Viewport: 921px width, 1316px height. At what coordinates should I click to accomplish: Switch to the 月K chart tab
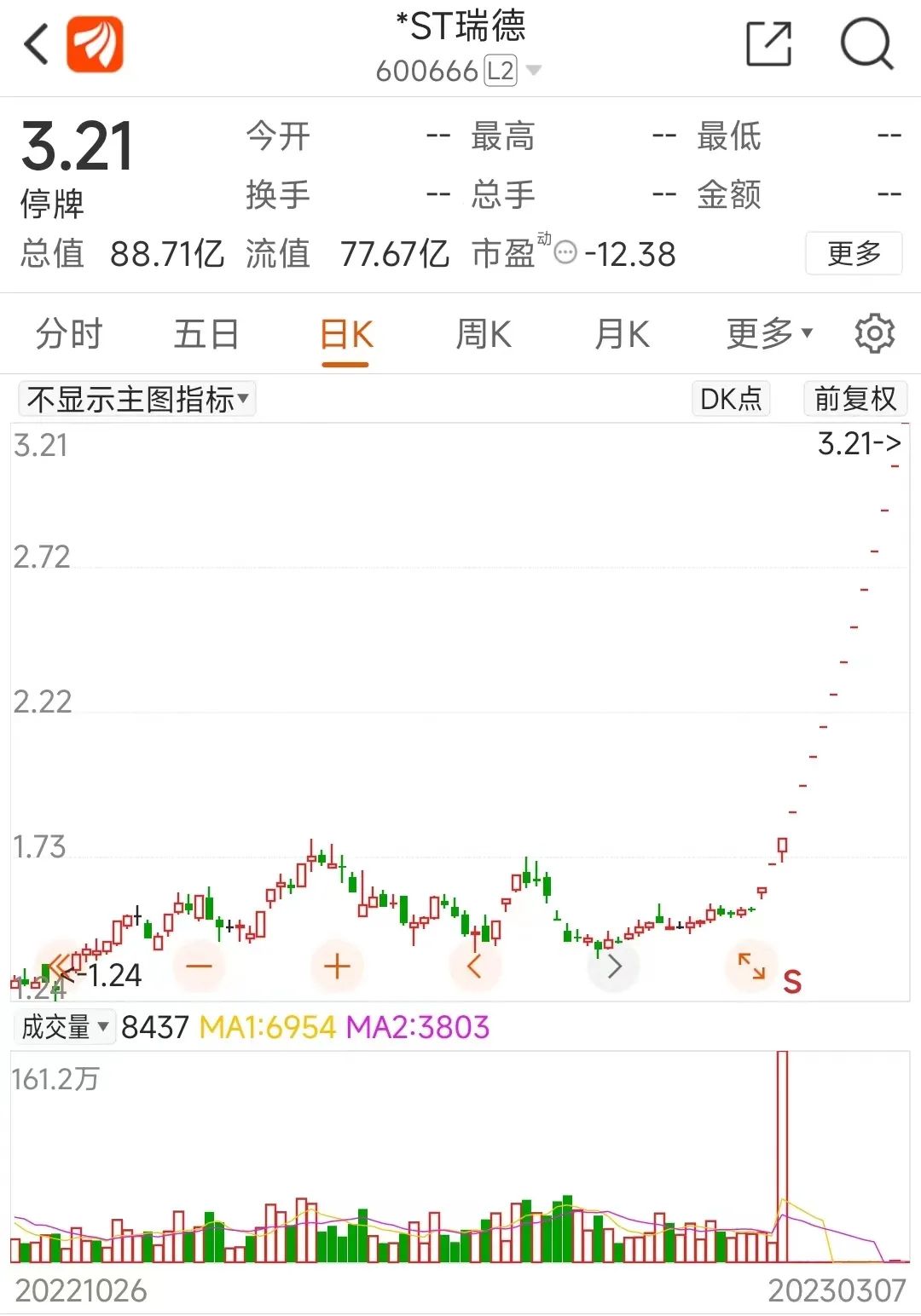point(622,334)
